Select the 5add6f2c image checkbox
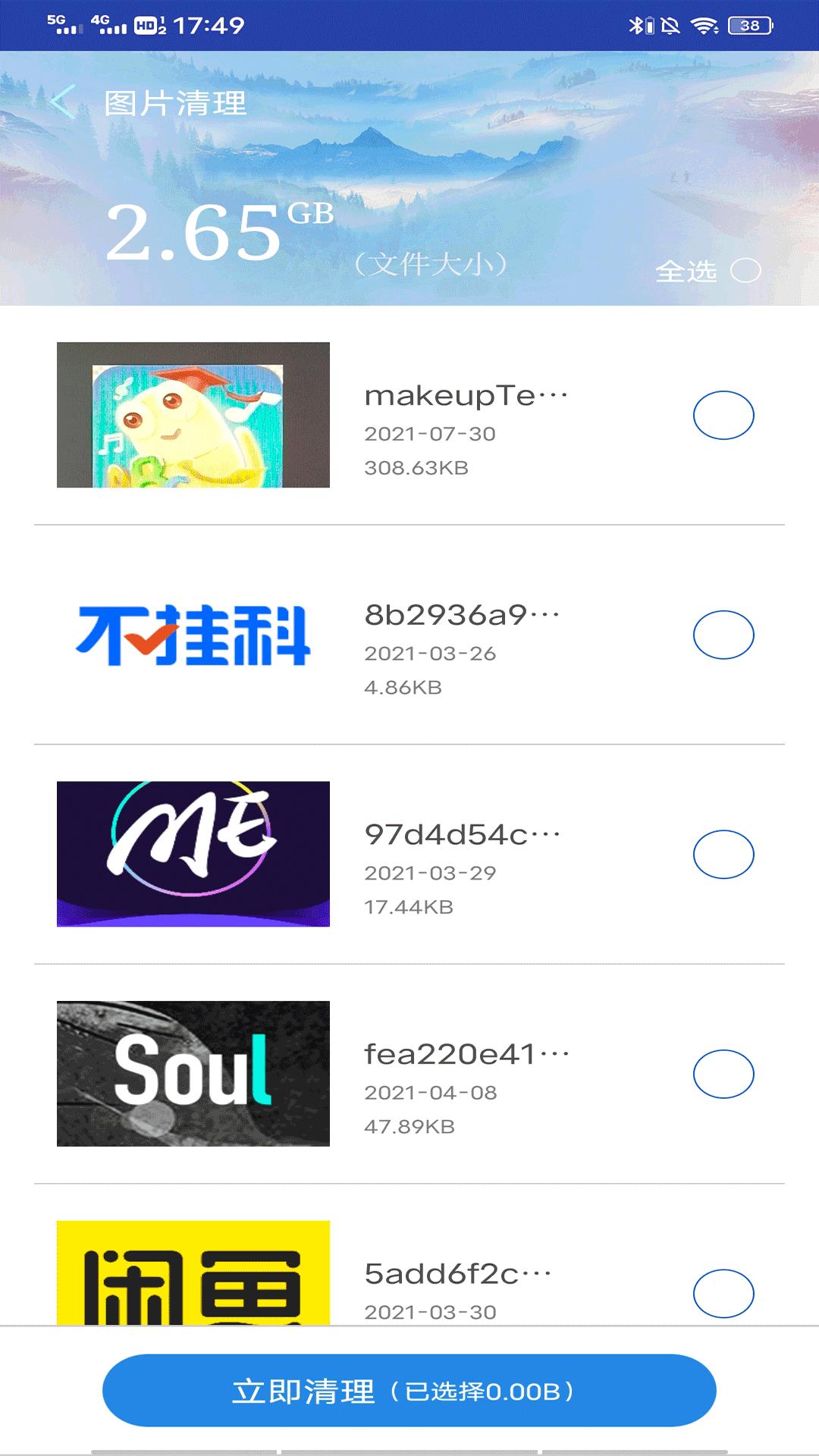 pyautogui.click(x=723, y=1293)
